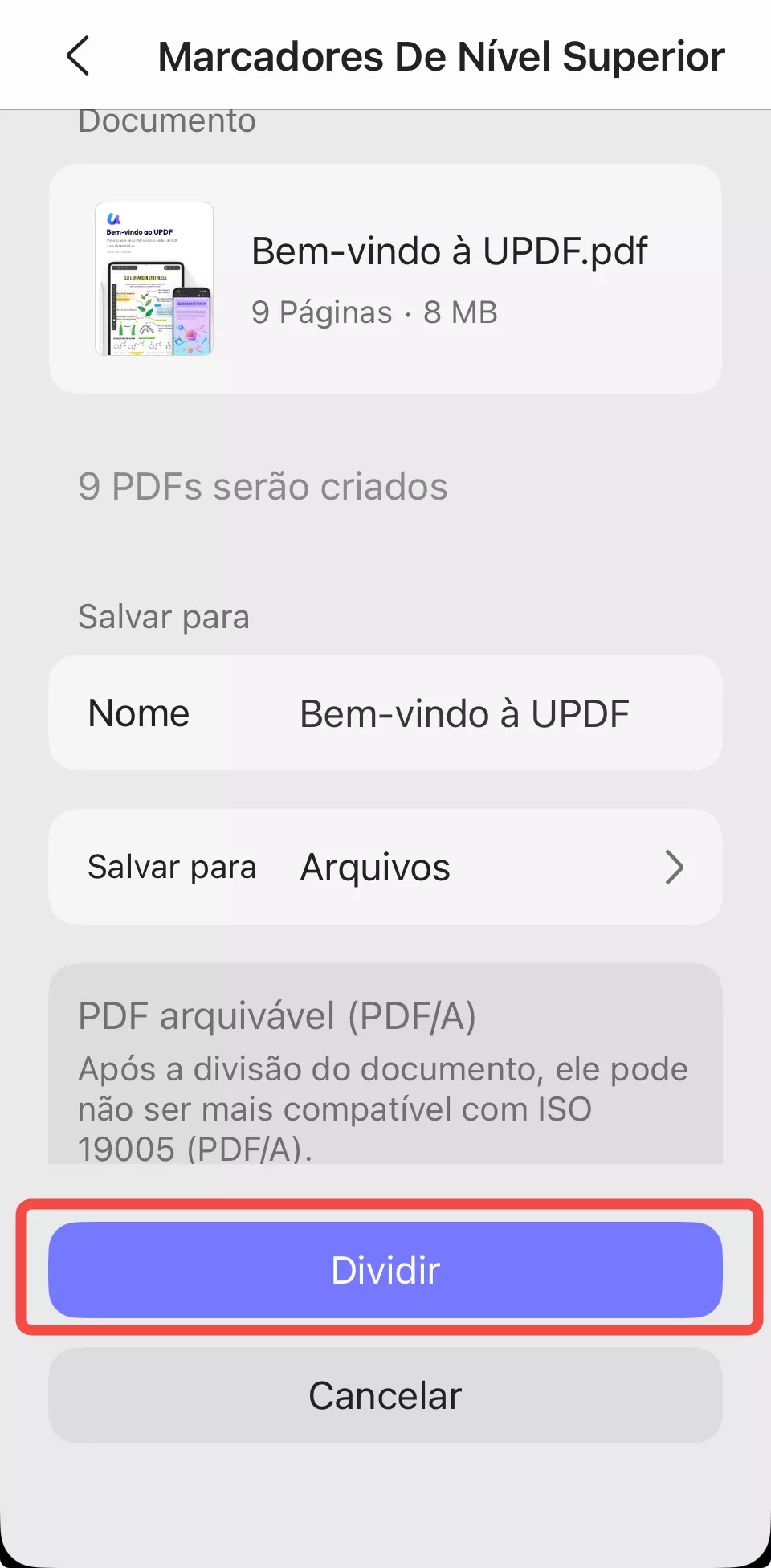Enable the PDF arquivável (PDF/A) option

277,1016
